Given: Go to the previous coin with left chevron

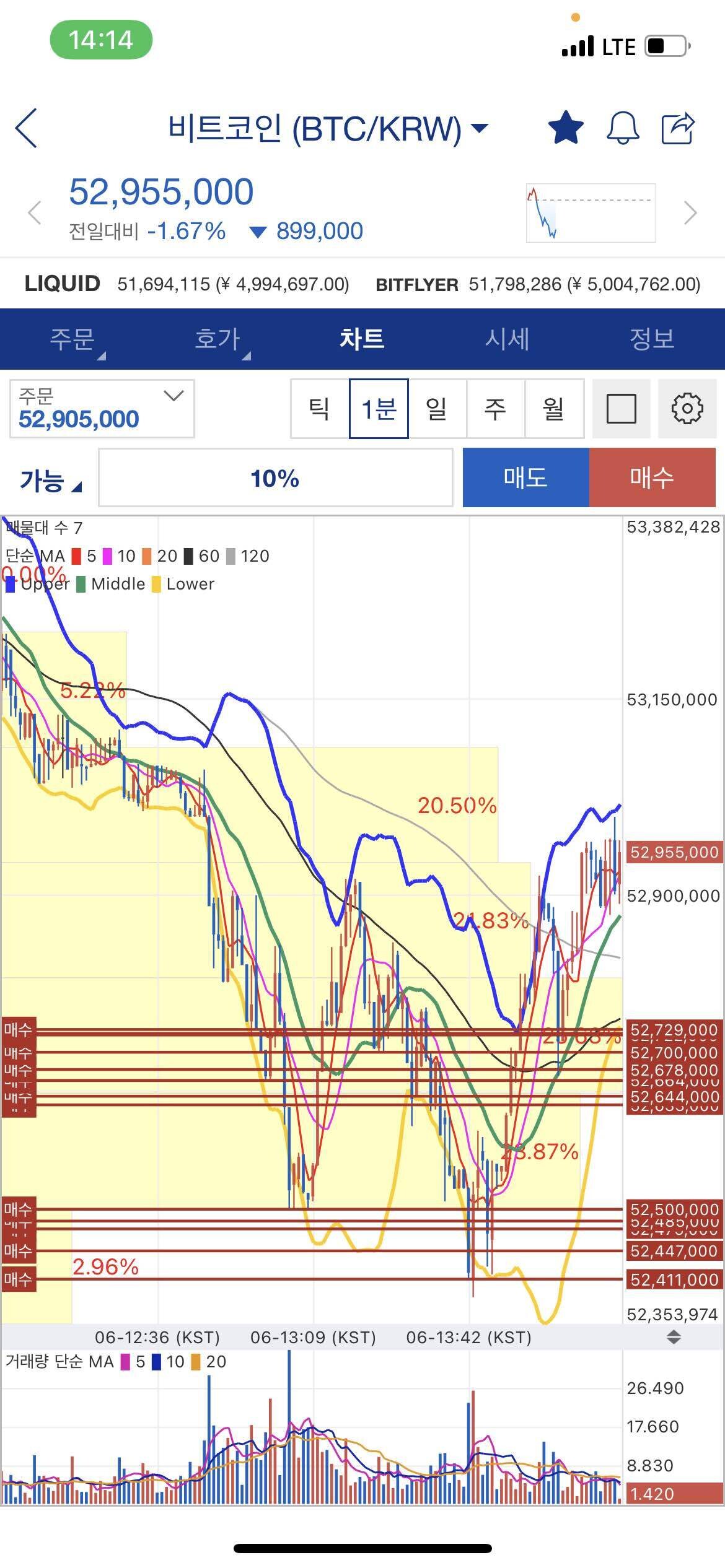Looking at the screenshot, I should (x=35, y=212).
